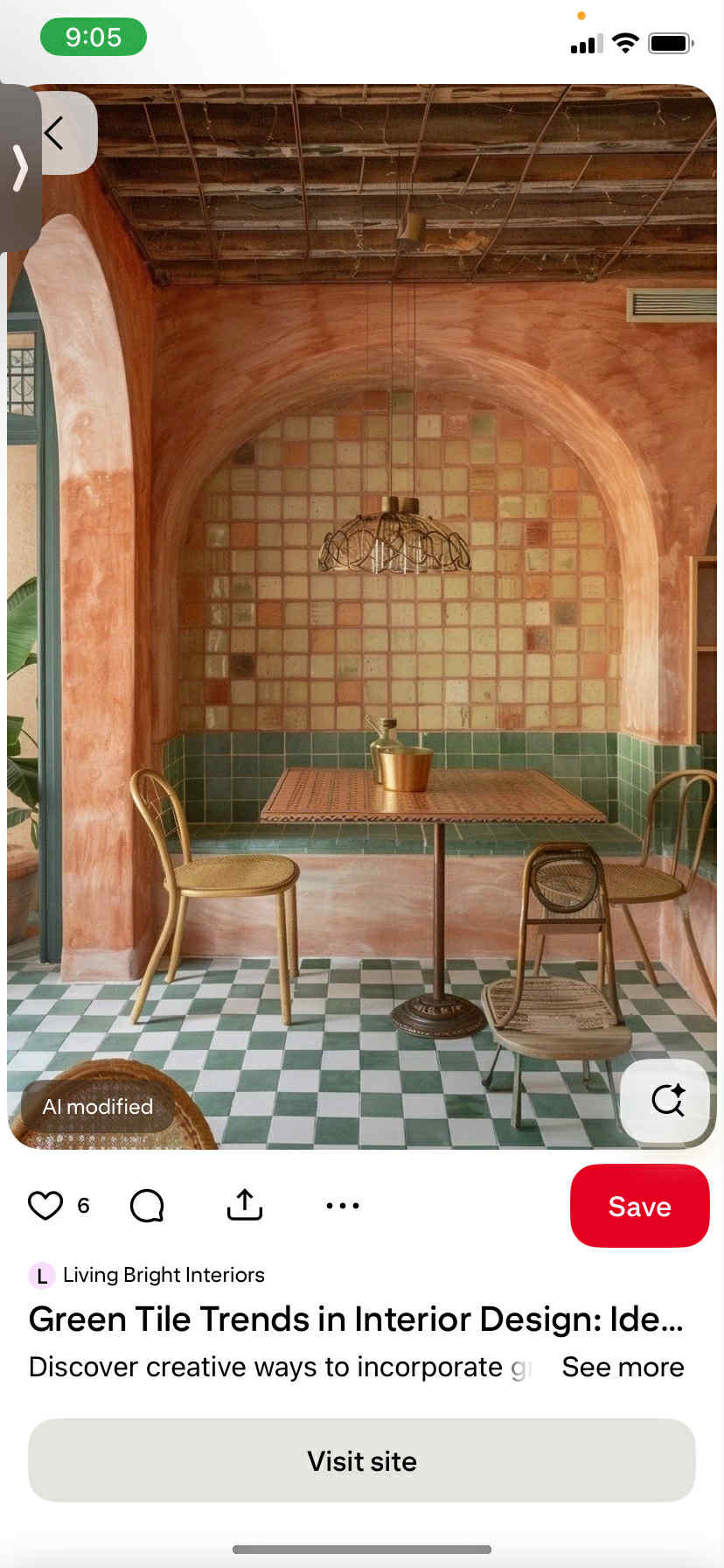The image size is (724, 1568).
Task: Expand the side handle with the chevron
Action: point(19,168)
